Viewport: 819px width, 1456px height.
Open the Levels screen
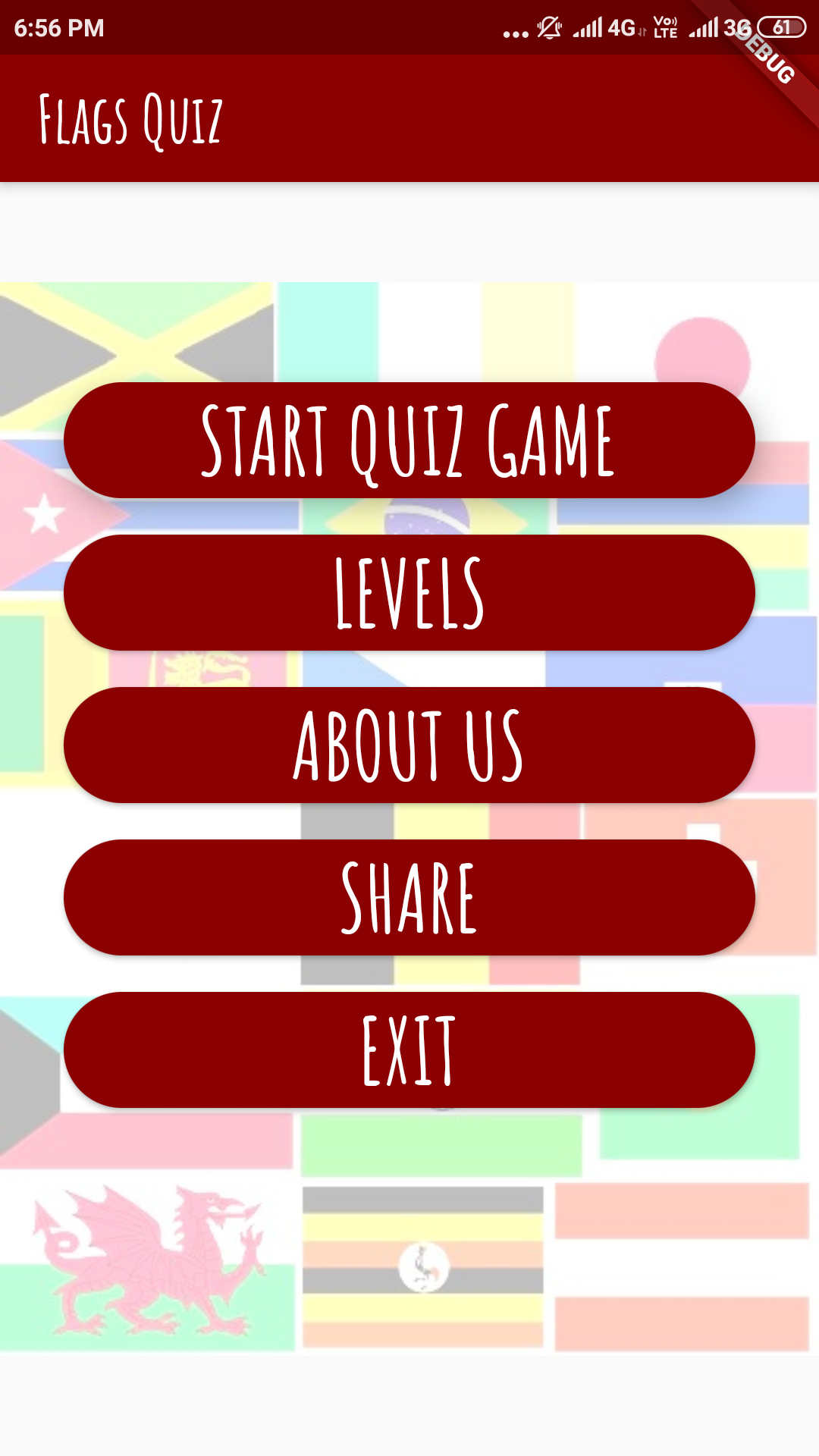click(x=409, y=593)
